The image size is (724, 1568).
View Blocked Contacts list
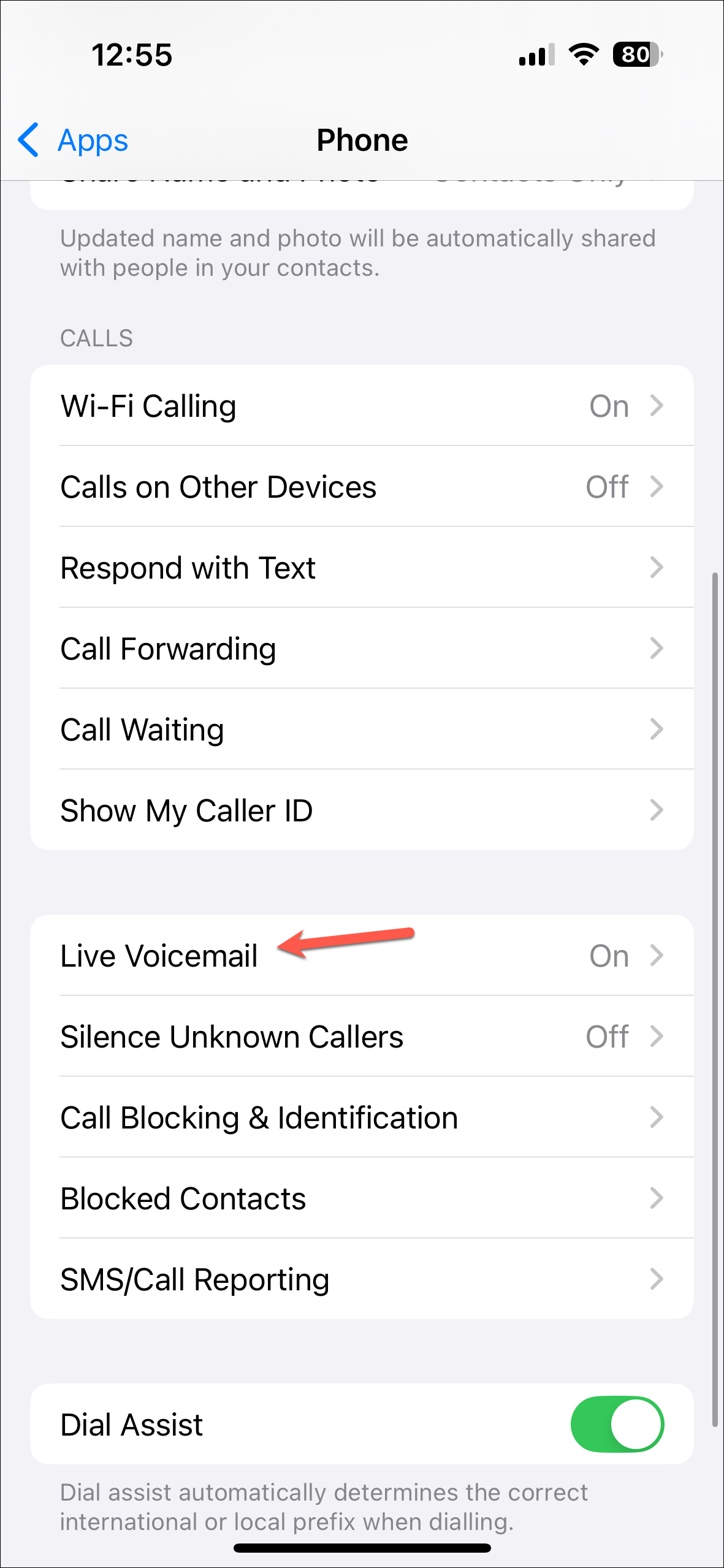[x=362, y=1198]
